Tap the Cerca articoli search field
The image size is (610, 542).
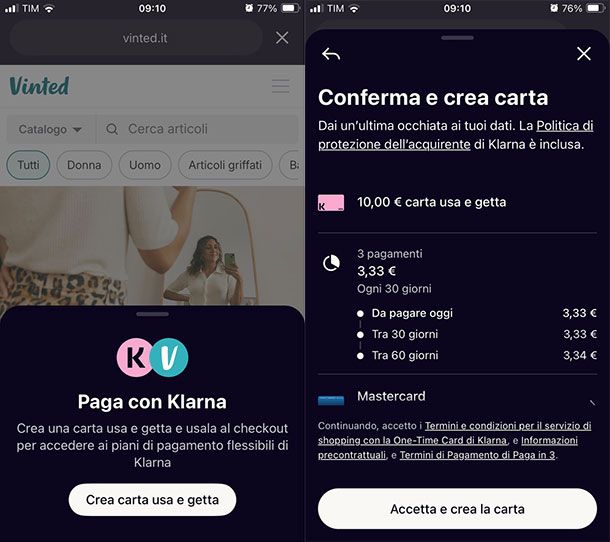(x=200, y=129)
